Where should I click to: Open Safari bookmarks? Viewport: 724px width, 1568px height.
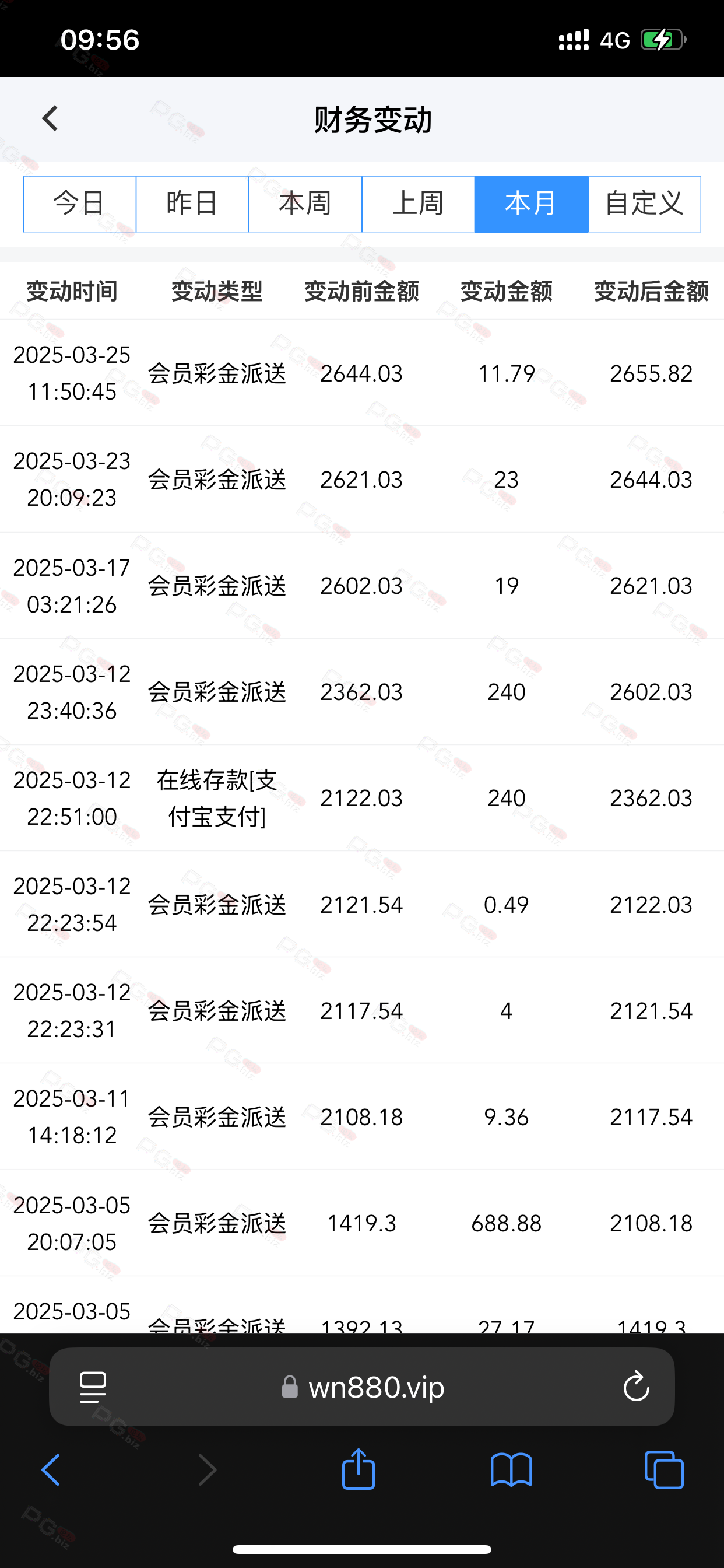click(511, 1470)
